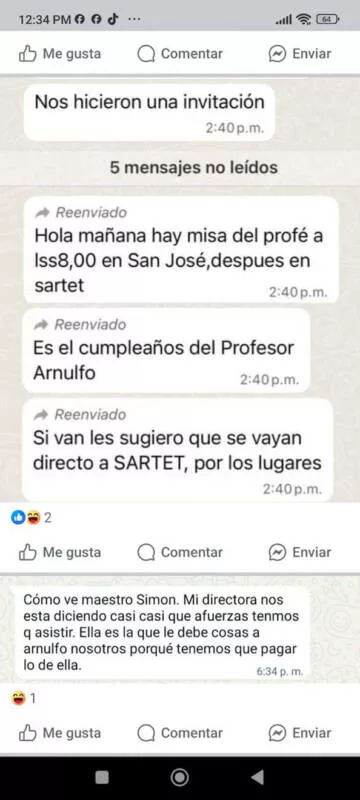The height and width of the screenshot is (800, 360).
Task: View the 1 reaction on the maestro Simon photo
Action: (23, 698)
